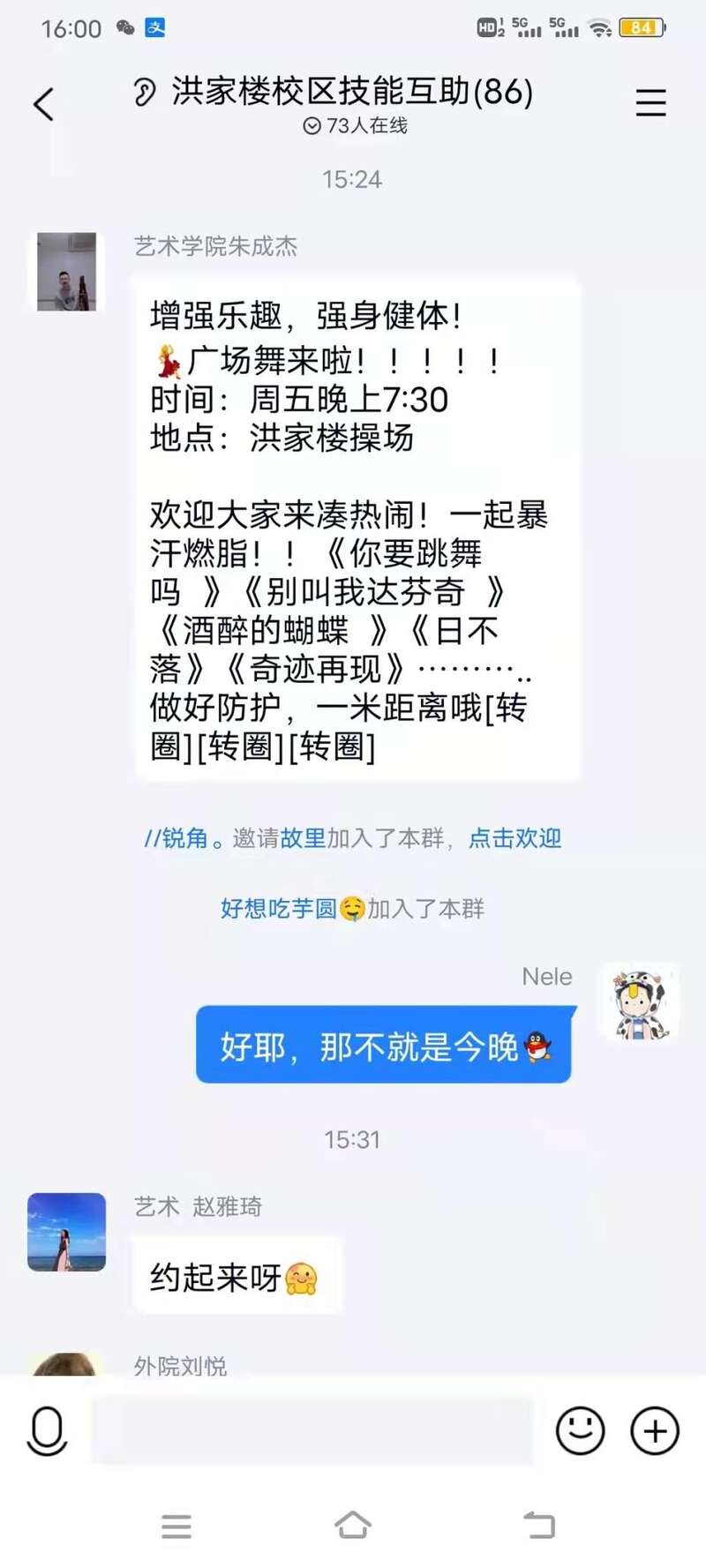Tap 点击欢迎 to welcome new member
706x1568 pixels.
[514, 838]
